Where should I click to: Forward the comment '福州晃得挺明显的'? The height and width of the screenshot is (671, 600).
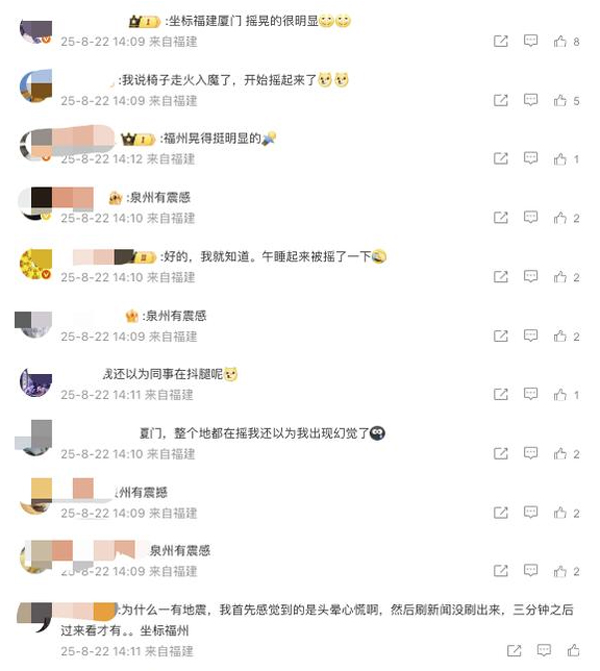[x=501, y=159]
